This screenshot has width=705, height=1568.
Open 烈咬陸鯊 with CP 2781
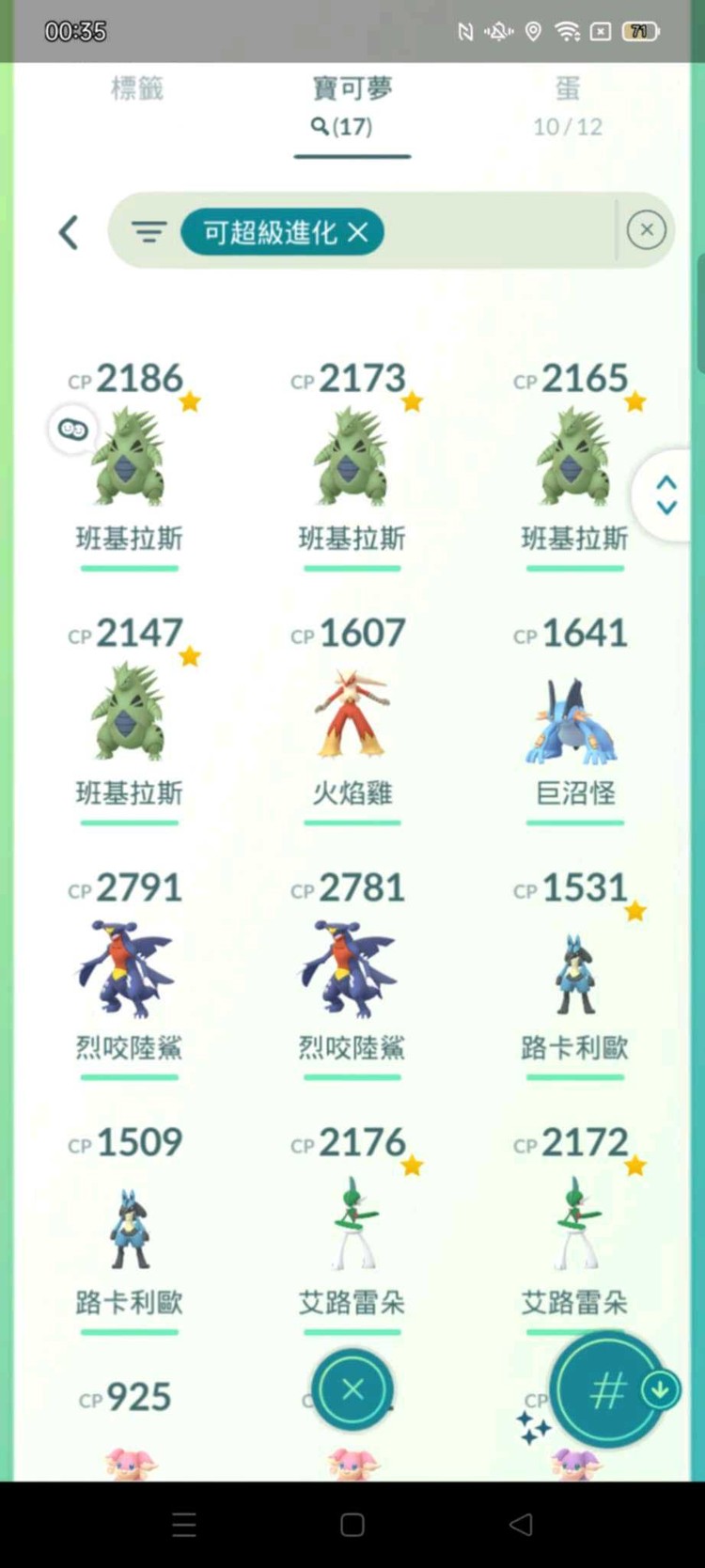352,970
